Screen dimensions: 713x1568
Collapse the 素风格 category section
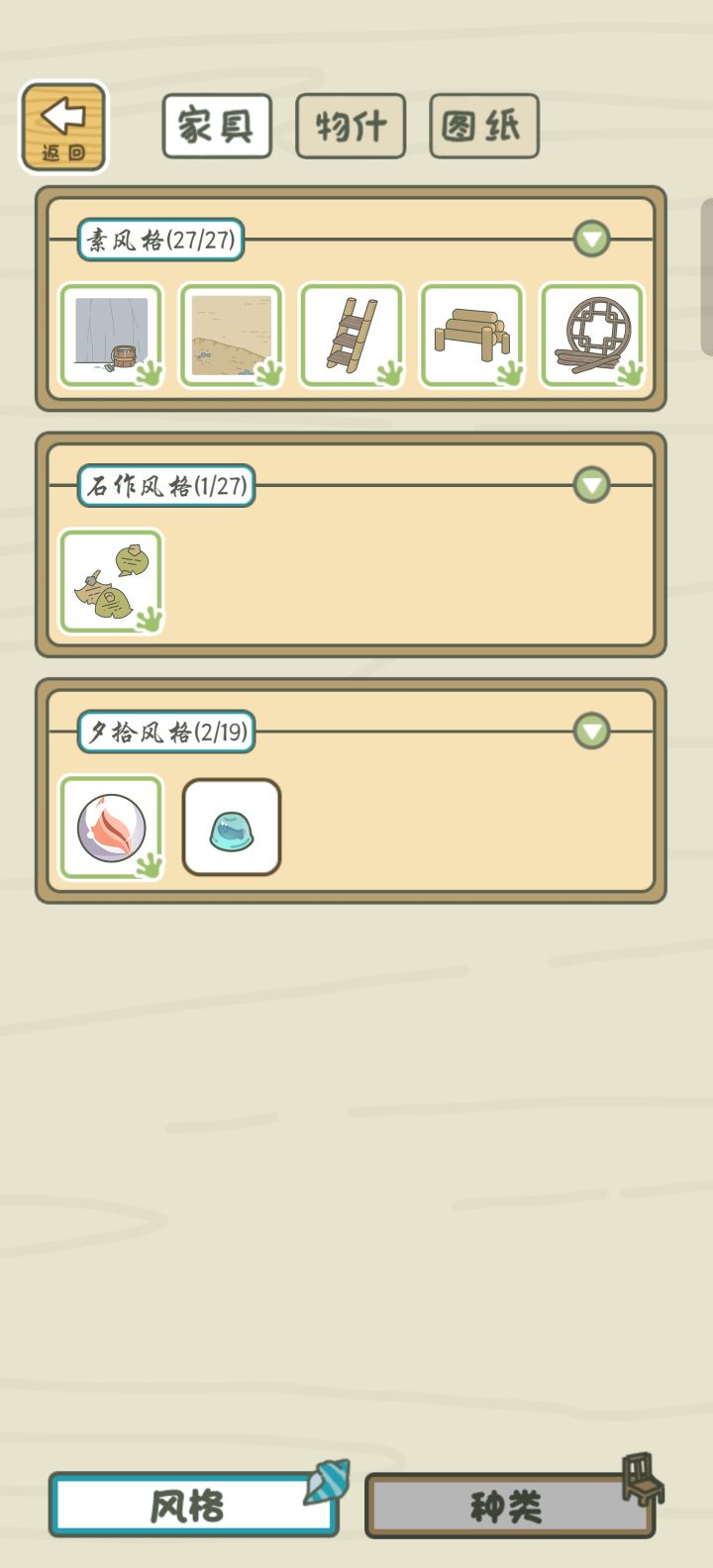point(591,241)
